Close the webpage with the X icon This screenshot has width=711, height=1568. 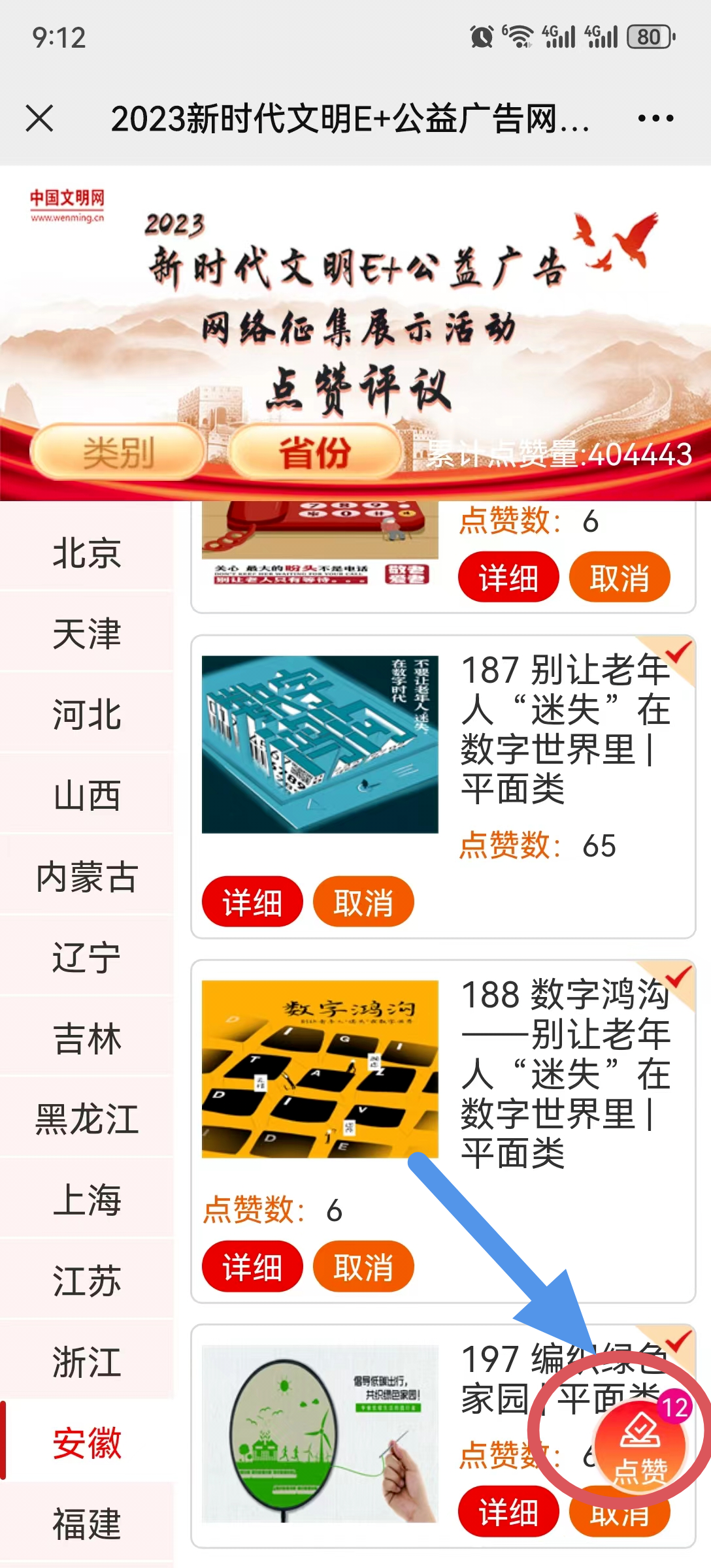(x=40, y=118)
